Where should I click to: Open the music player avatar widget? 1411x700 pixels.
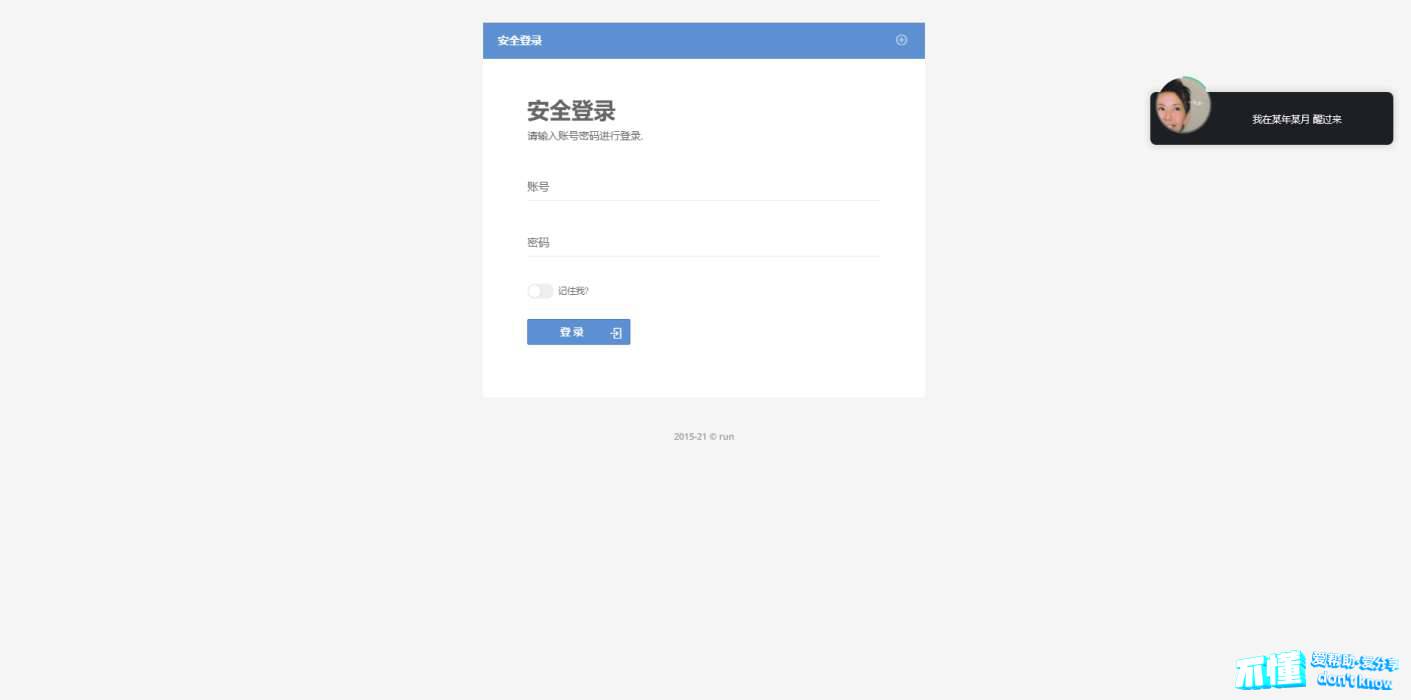(1182, 106)
